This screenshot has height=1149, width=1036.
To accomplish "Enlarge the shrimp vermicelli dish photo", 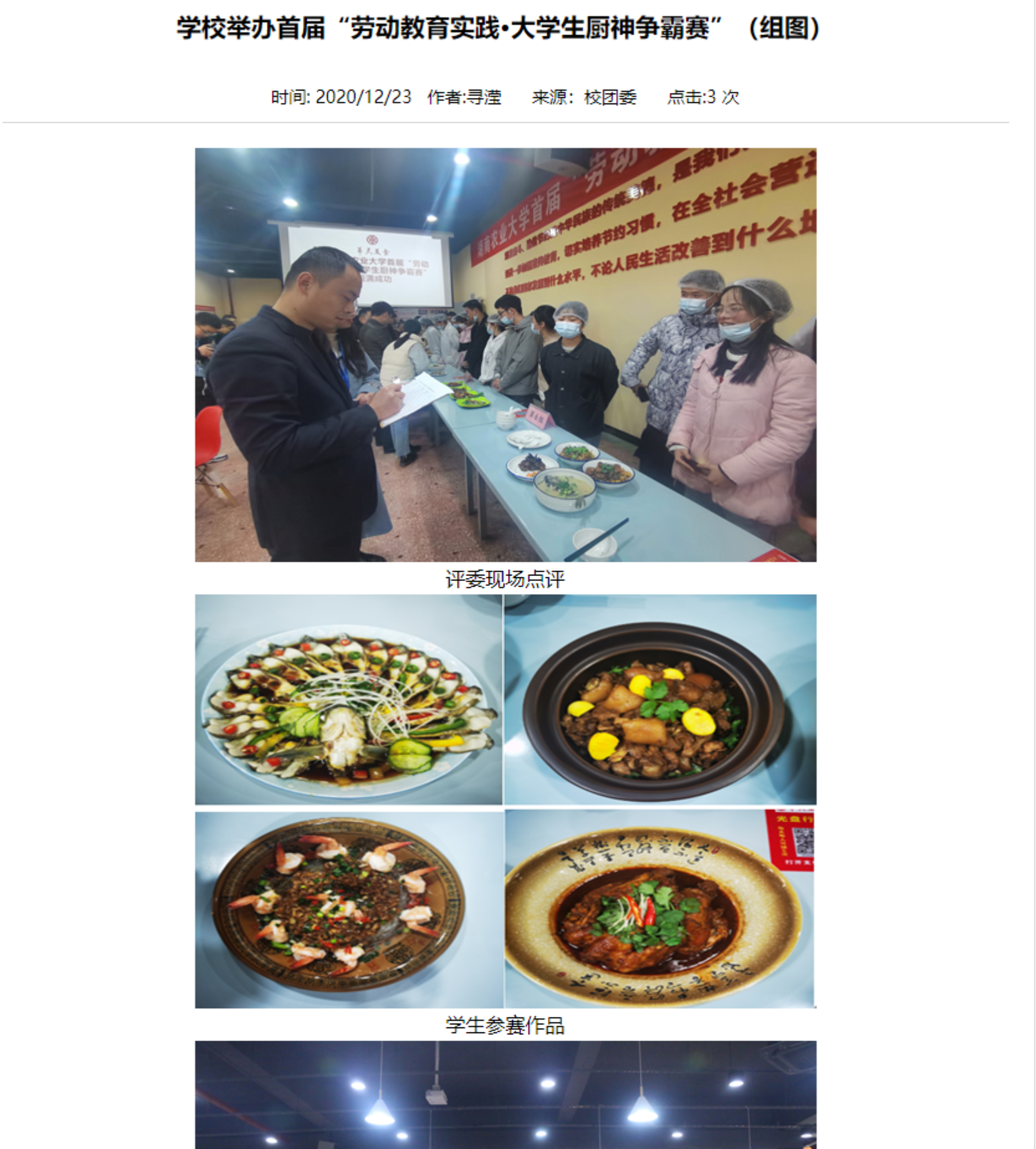I will tap(348, 910).
